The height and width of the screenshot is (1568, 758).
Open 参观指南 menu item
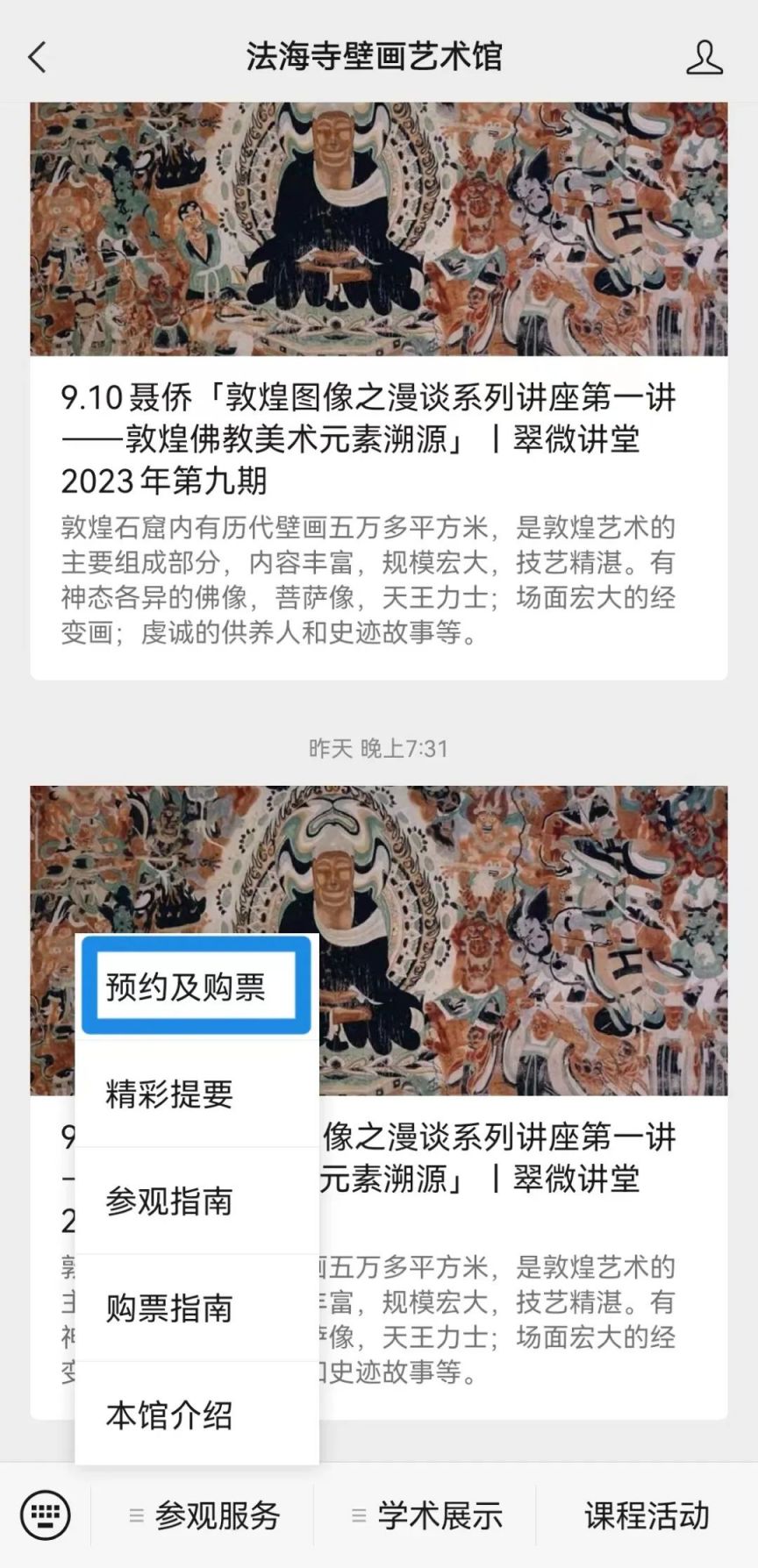[197, 1201]
